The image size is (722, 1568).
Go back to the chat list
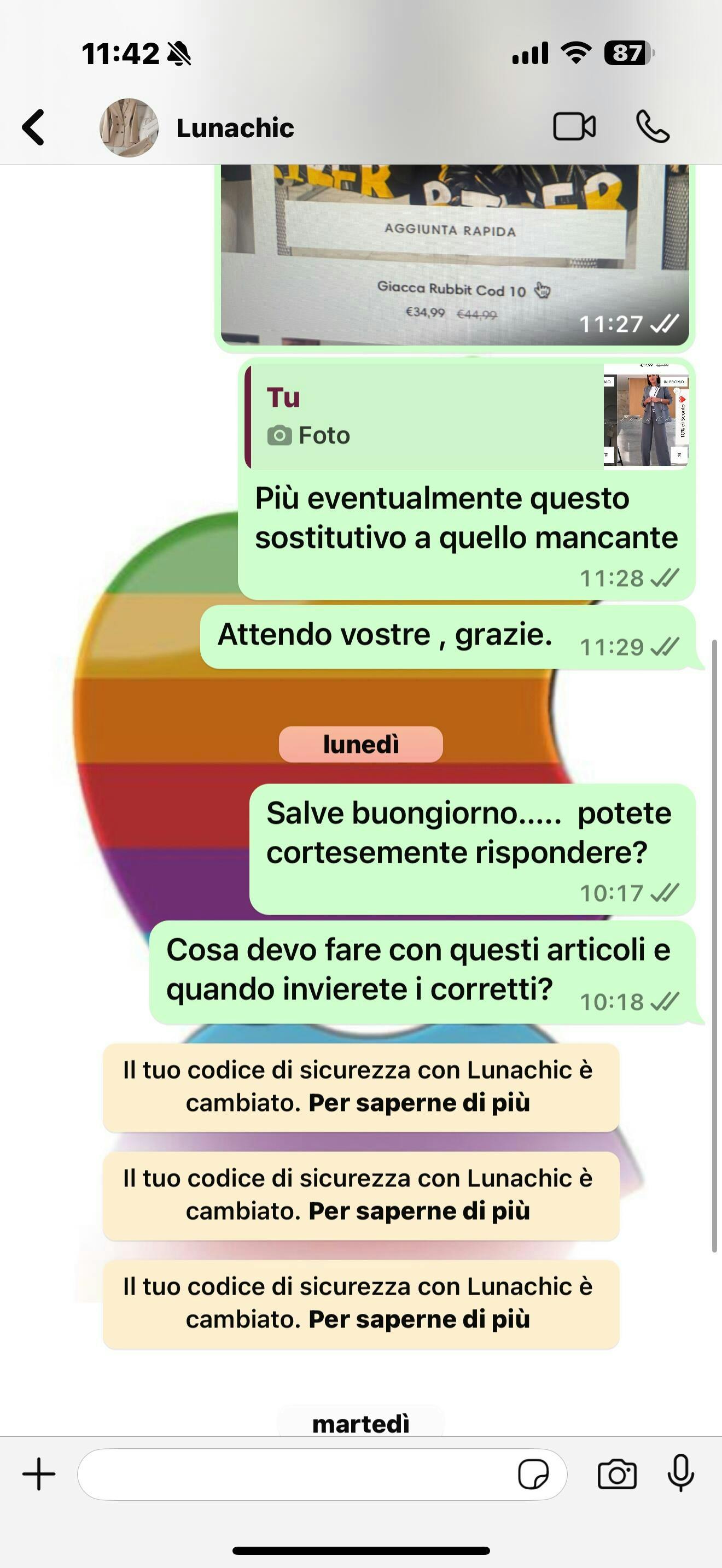(x=33, y=127)
